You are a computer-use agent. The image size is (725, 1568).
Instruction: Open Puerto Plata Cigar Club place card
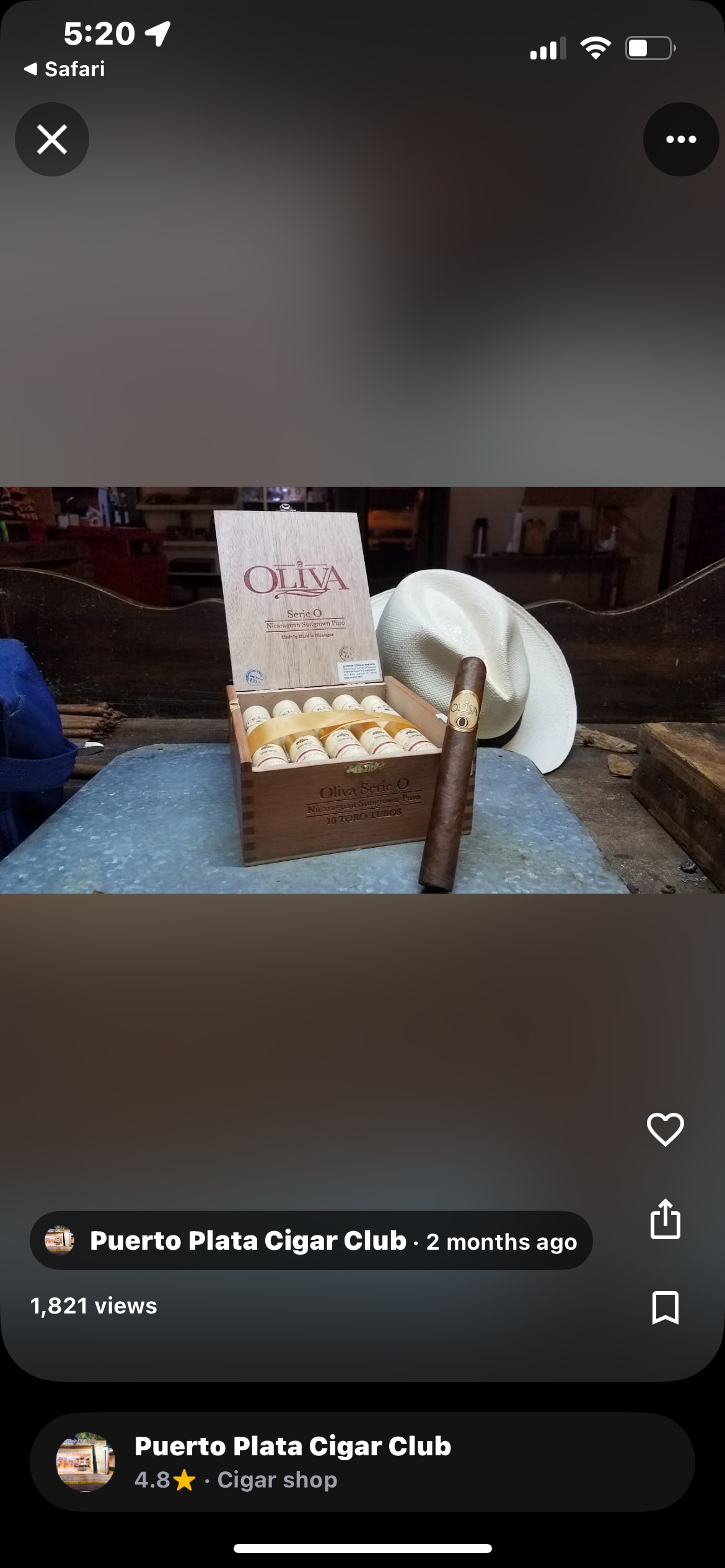[x=362, y=1461]
